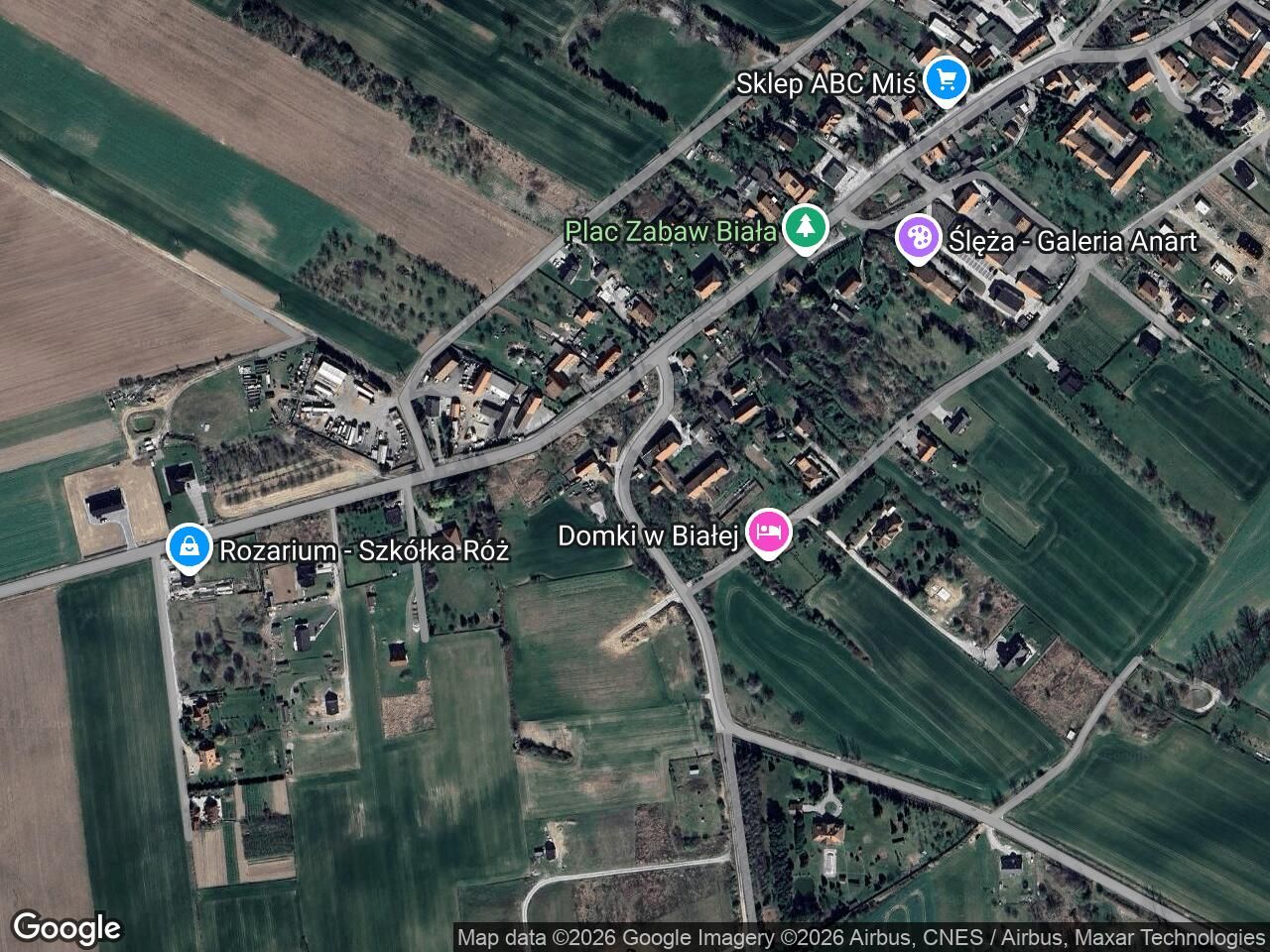Open the Rozarium - Szkółka Róż shop marker
The height and width of the screenshot is (952, 1270).
[x=187, y=546]
